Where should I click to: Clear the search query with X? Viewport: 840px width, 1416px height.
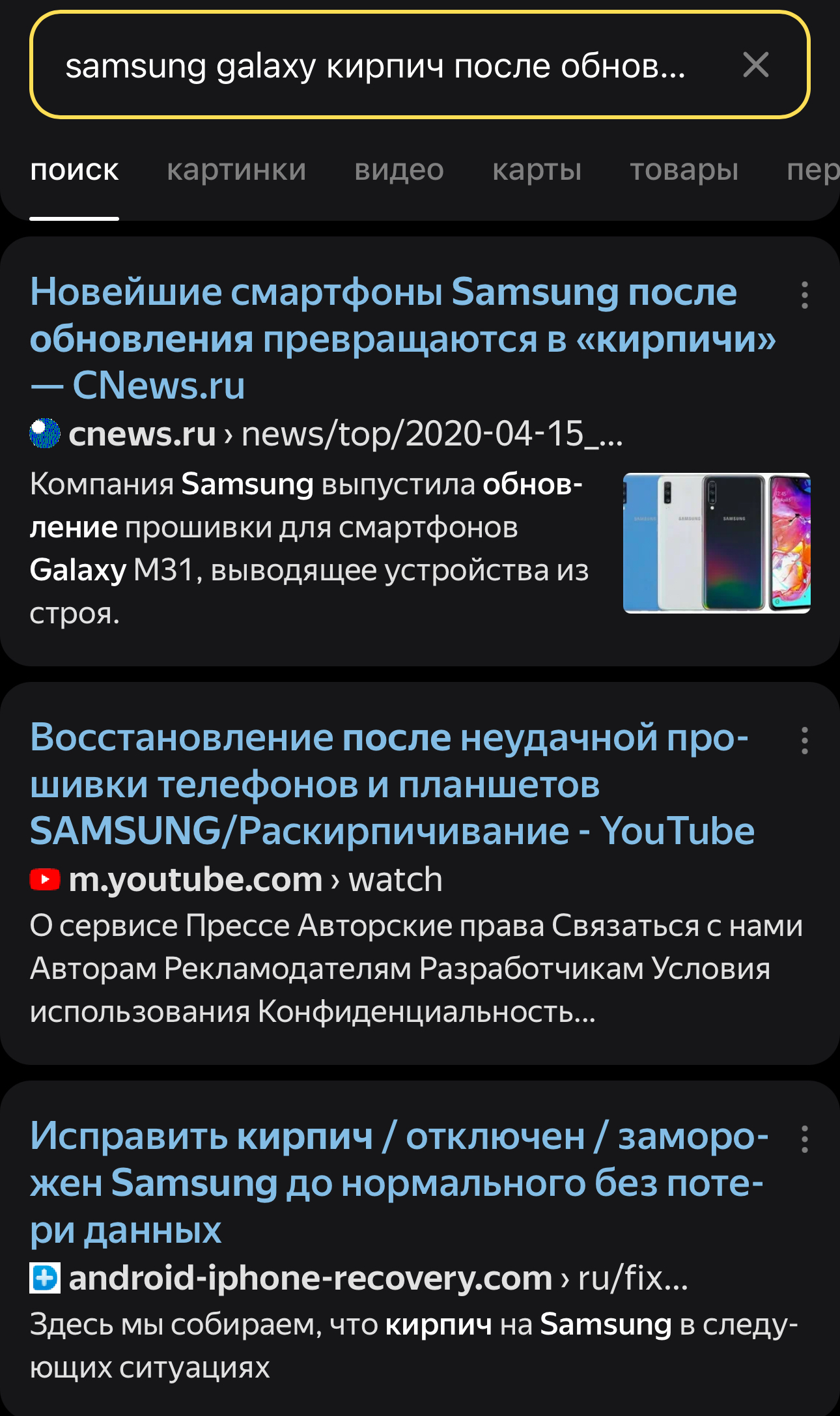point(755,65)
